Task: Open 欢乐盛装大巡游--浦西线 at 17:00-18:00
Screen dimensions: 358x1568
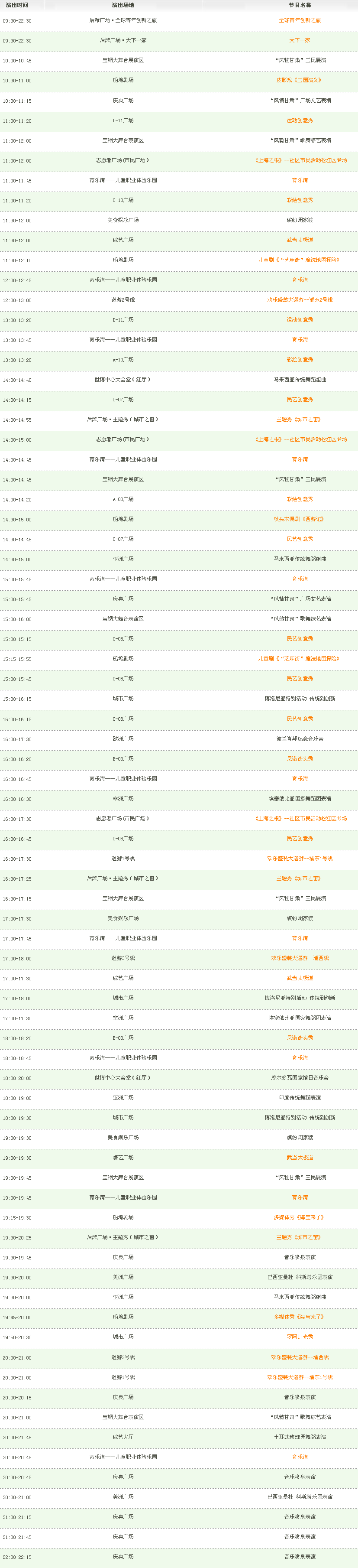Action: (300, 959)
